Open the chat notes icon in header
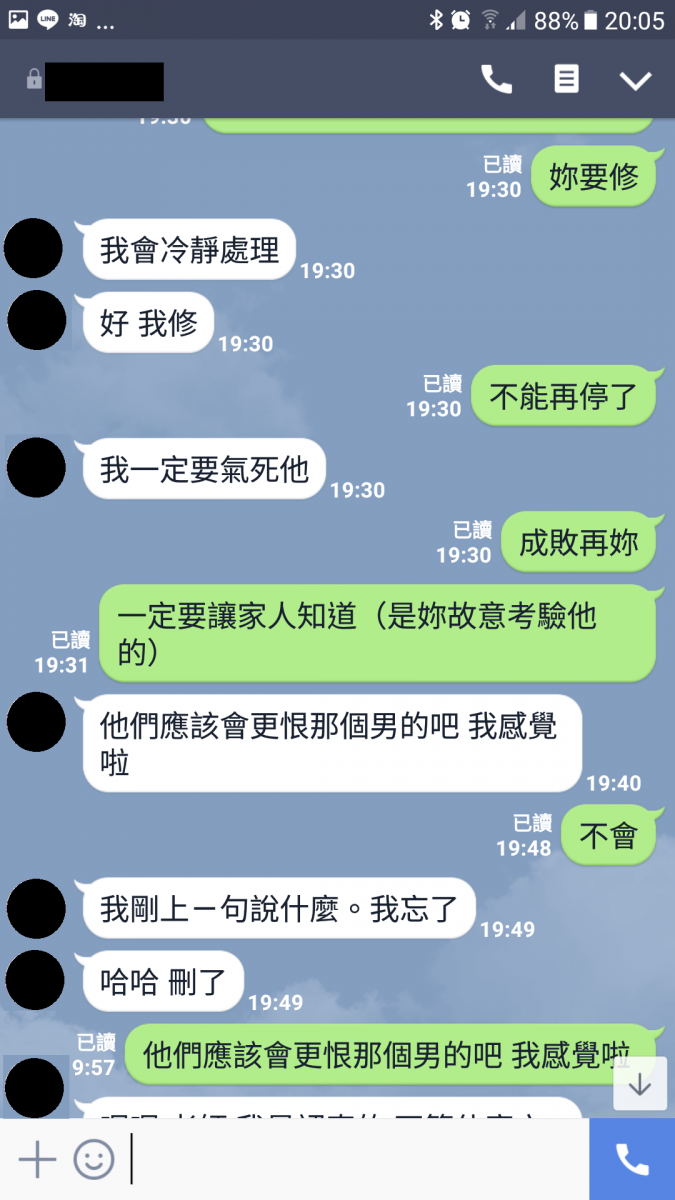Viewport: 675px width, 1200px height. (x=566, y=80)
